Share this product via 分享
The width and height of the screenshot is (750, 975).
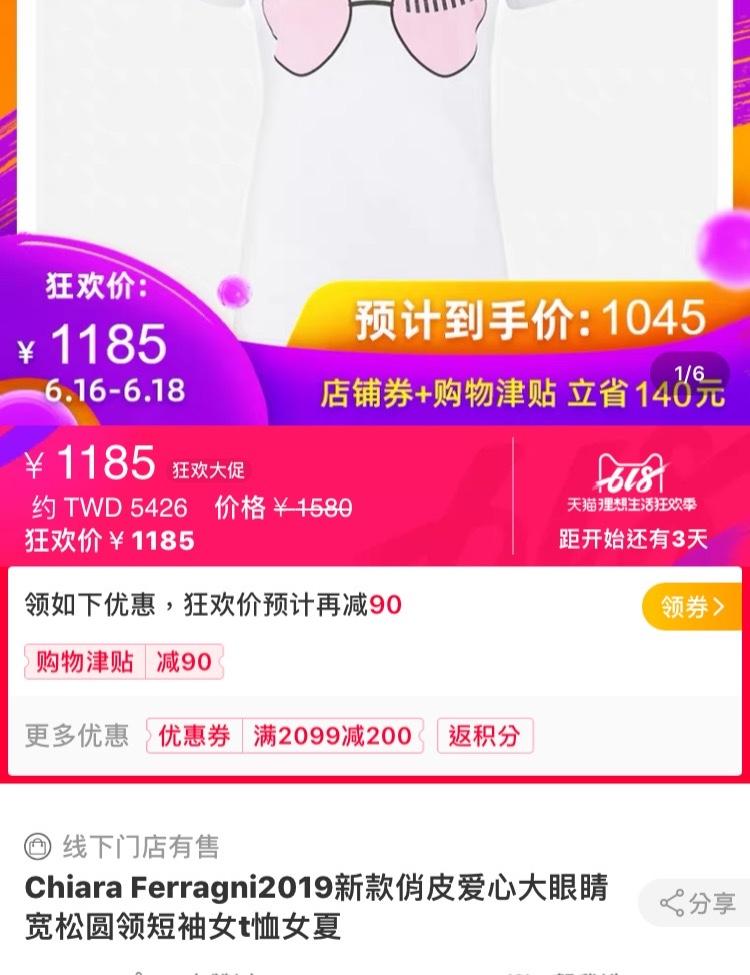click(698, 904)
